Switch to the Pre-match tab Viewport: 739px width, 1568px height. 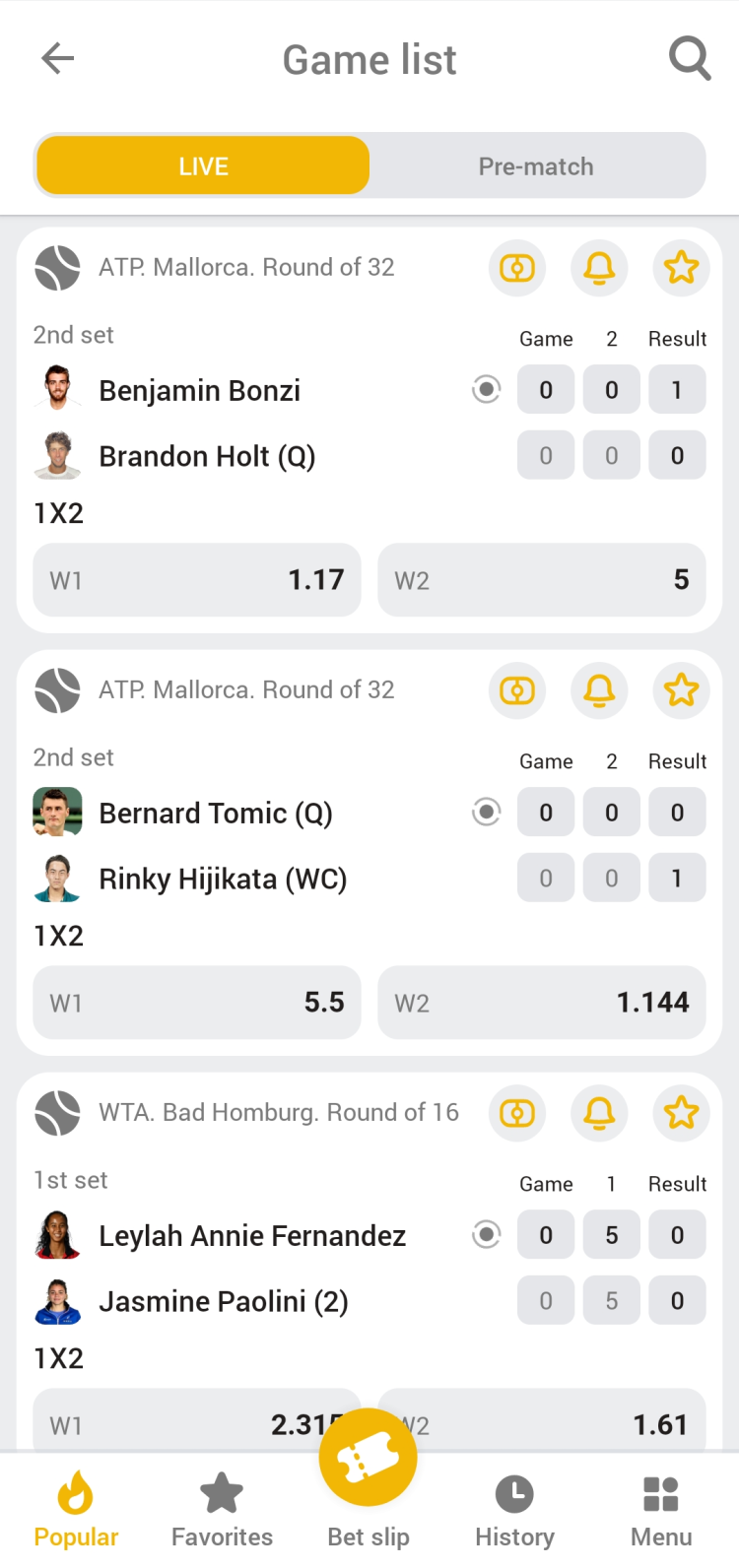(x=536, y=166)
